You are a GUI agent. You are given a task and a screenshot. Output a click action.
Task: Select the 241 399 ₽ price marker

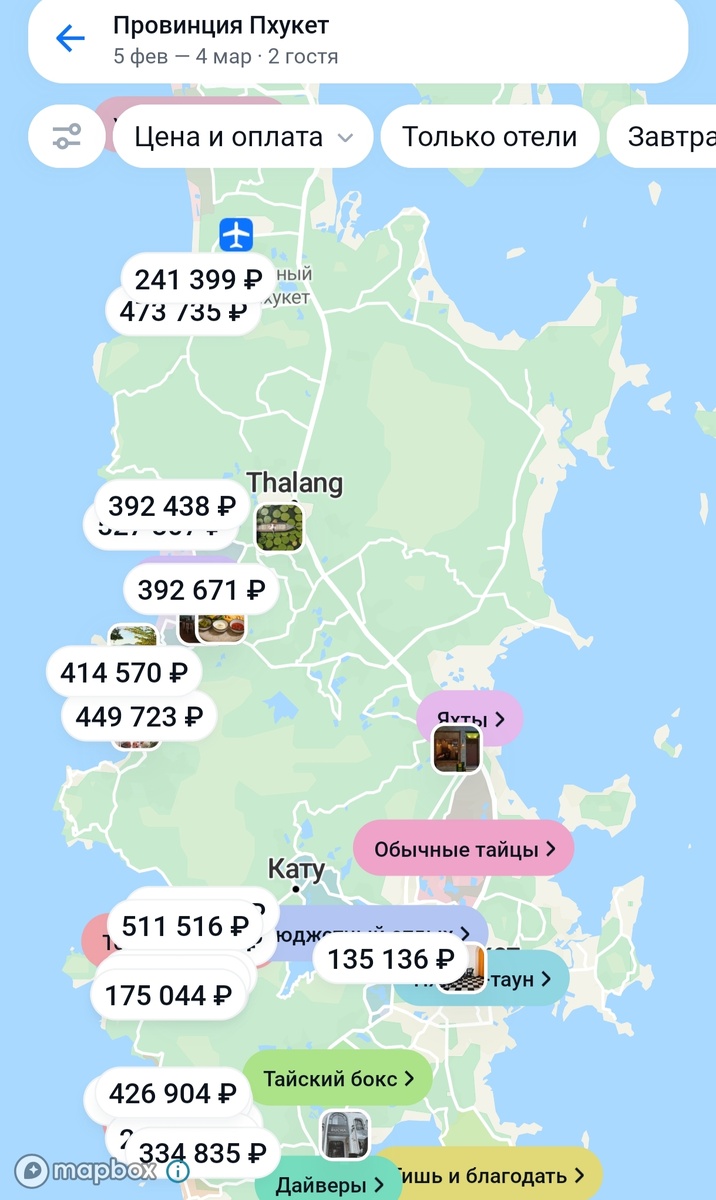click(198, 279)
